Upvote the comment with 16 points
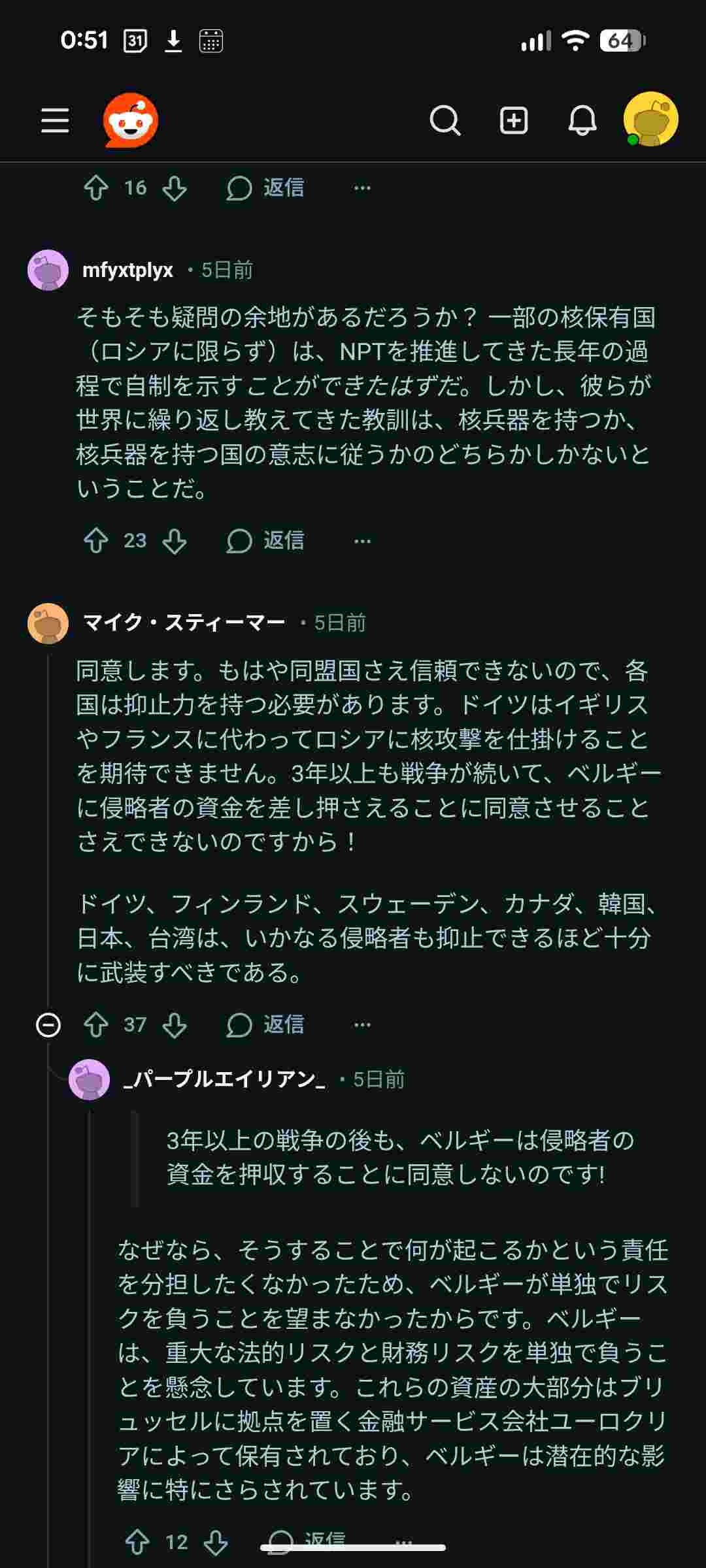The width and height of the screenshot is (706, 1568). [x=96, y=188]
